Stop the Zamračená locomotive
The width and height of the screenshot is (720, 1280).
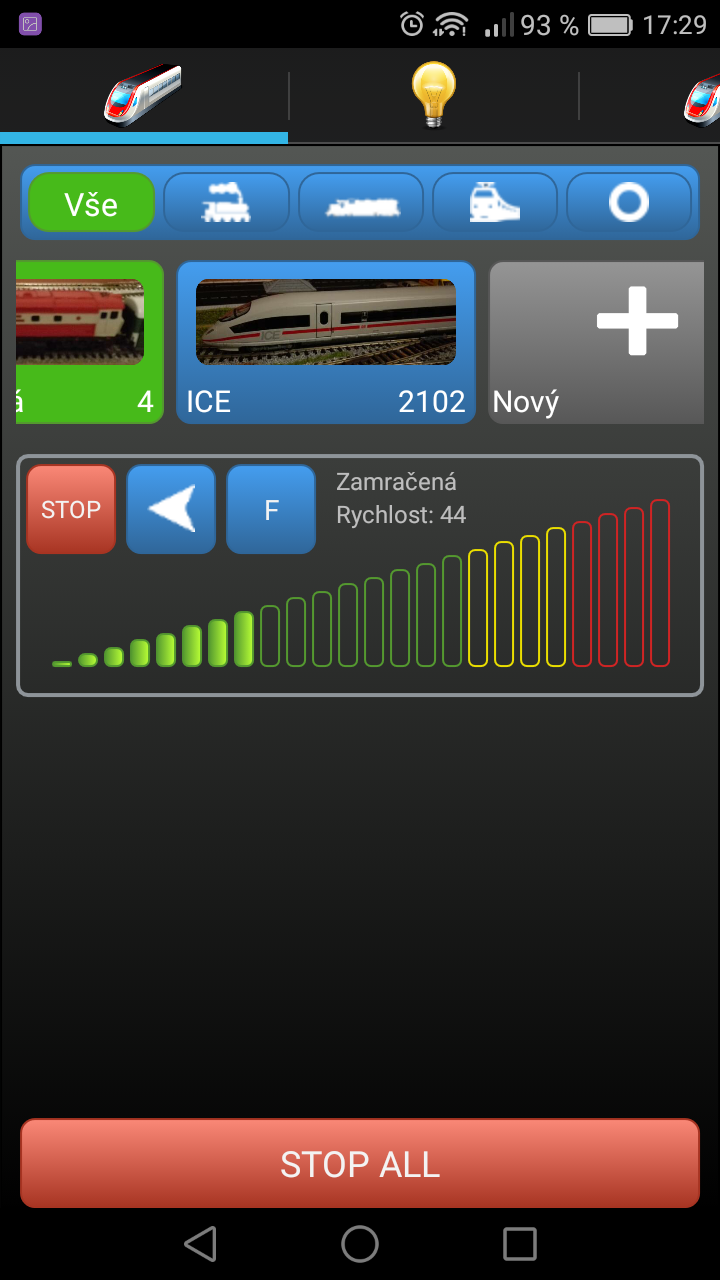click(x=71, y=509)
